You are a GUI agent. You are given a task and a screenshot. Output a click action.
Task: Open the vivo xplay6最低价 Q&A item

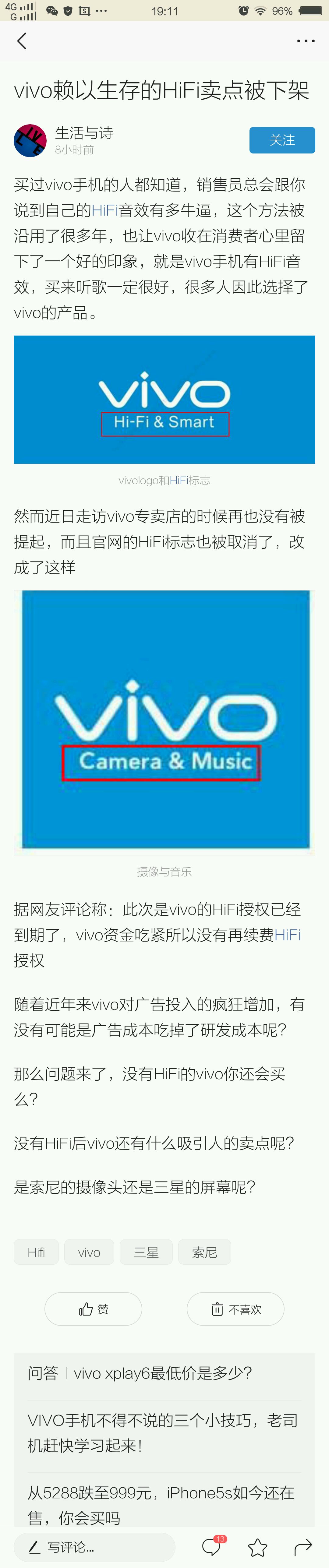tap(140, 1373)
